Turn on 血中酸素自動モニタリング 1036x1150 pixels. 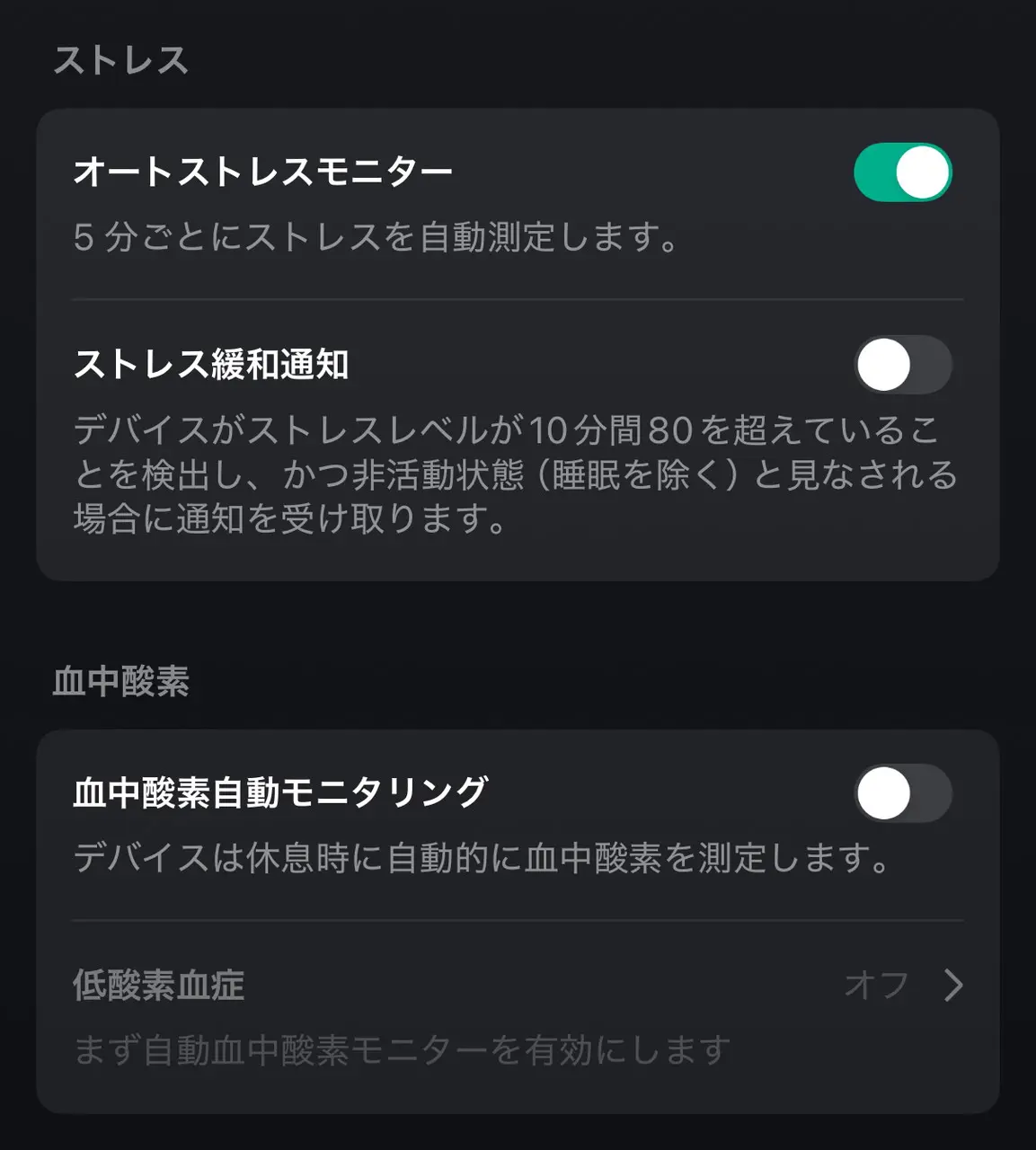(x=902, y=794)
